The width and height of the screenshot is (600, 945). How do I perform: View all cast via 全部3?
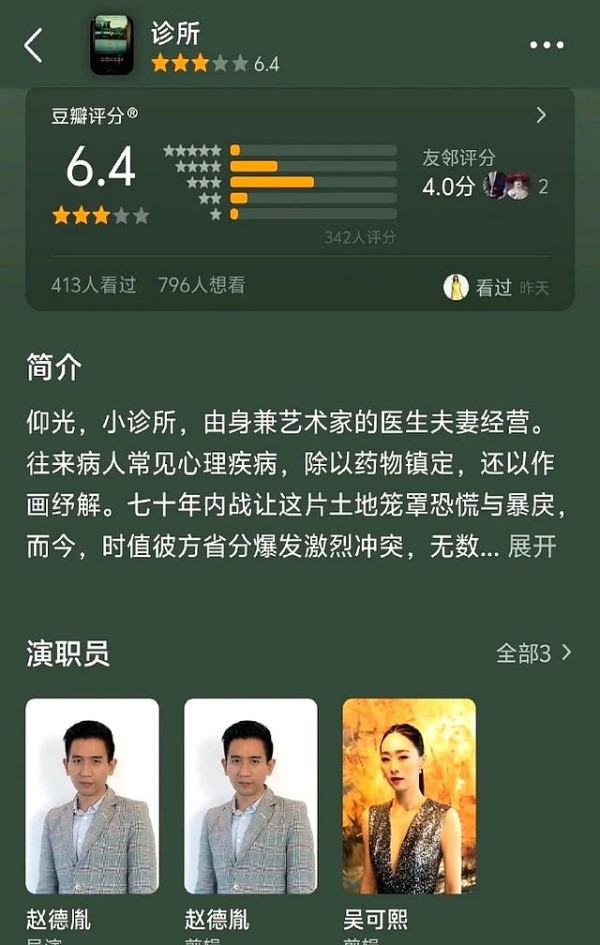(534, 653)
